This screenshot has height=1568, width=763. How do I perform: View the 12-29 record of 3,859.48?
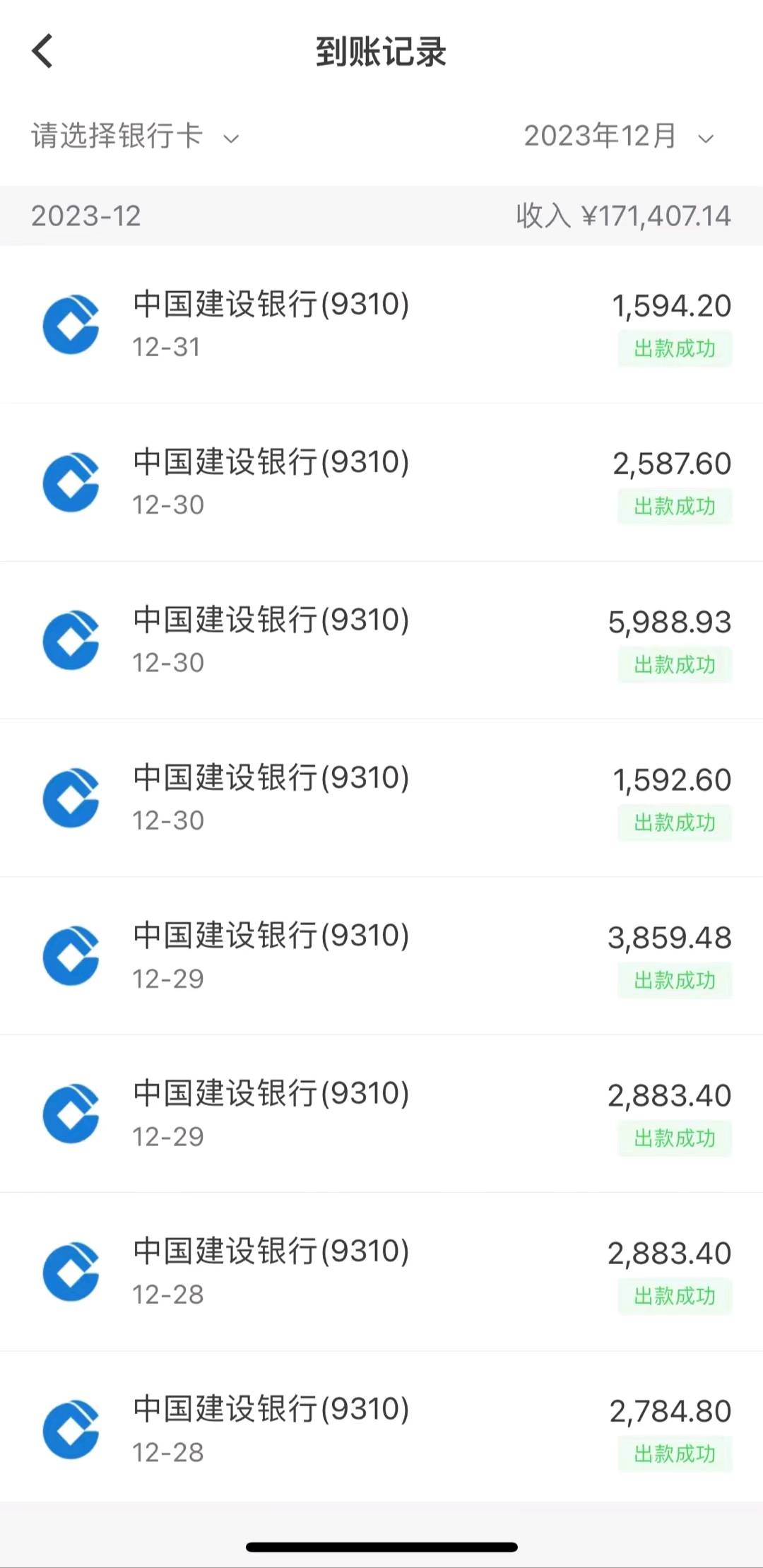pyautogui.click(x=381, y=956)
